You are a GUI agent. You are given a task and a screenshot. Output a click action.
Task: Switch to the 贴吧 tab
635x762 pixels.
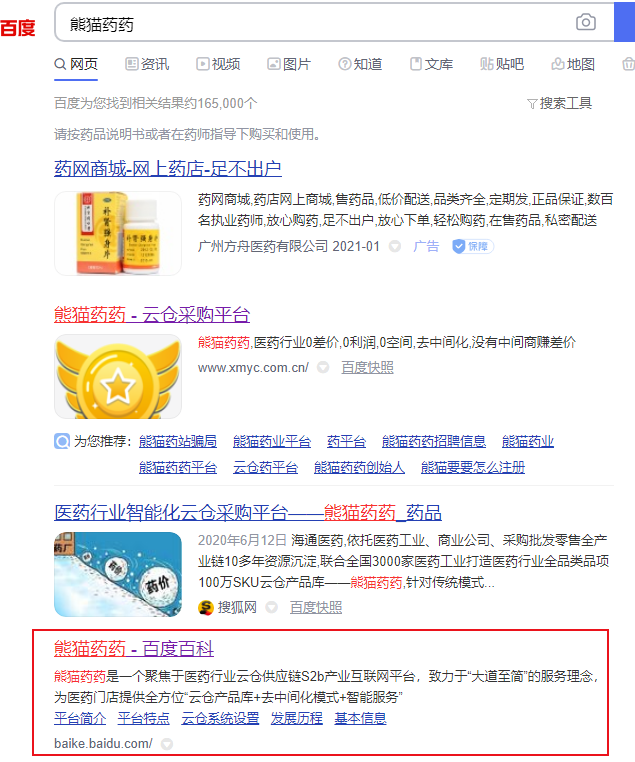pyautogui.click(x=502, y=64)
